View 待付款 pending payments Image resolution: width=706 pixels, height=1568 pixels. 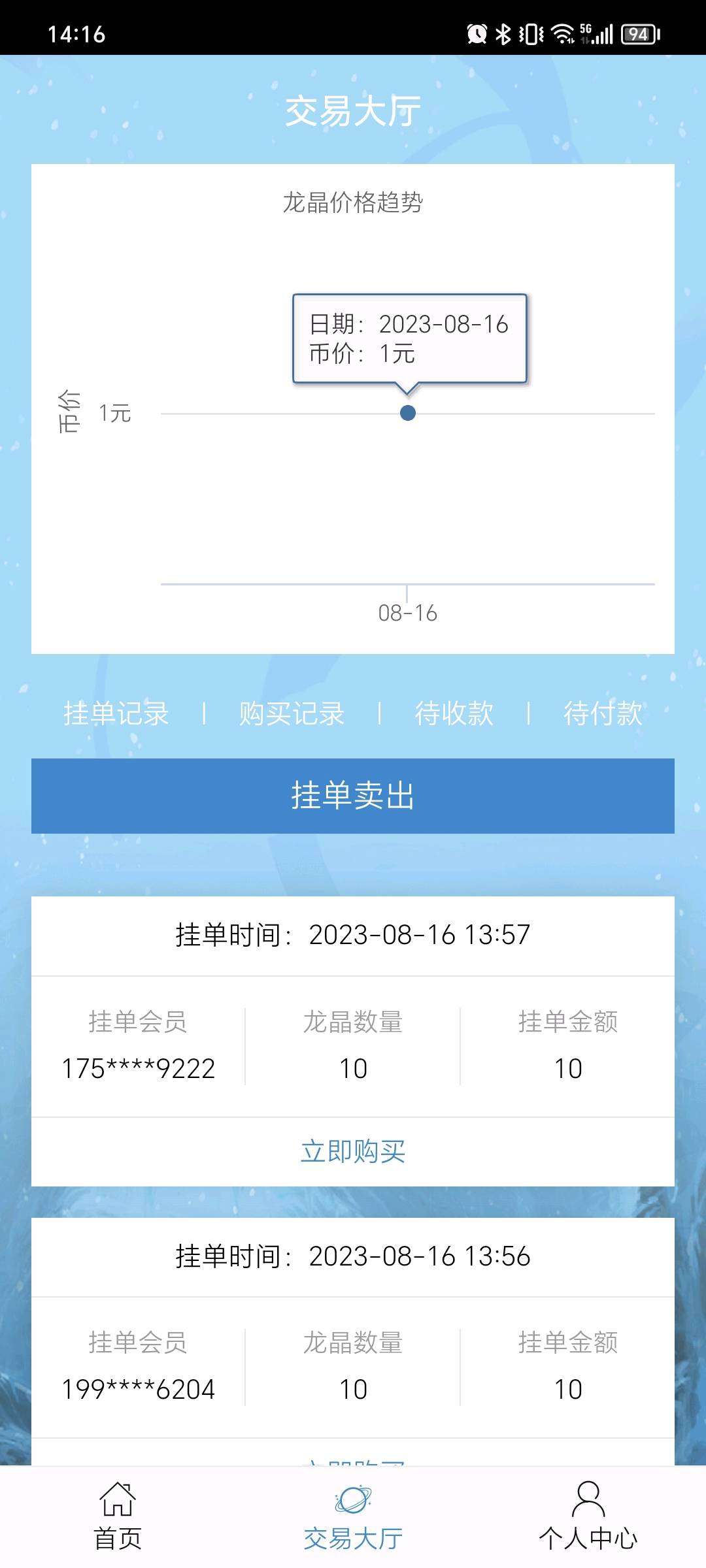pos(603,713)
